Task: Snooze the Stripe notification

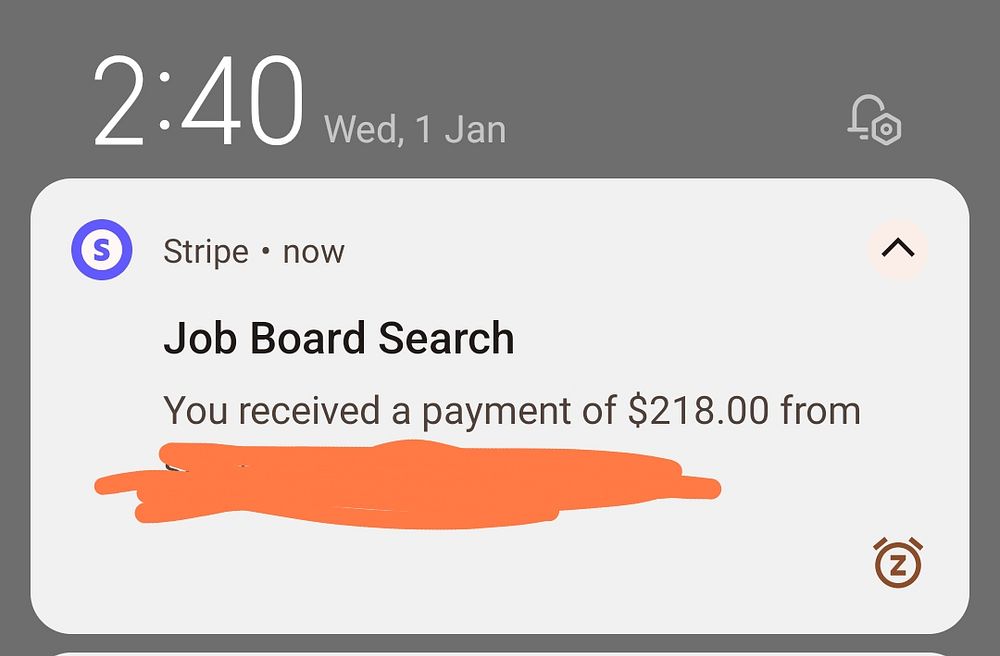Action: tap(897, 562)
